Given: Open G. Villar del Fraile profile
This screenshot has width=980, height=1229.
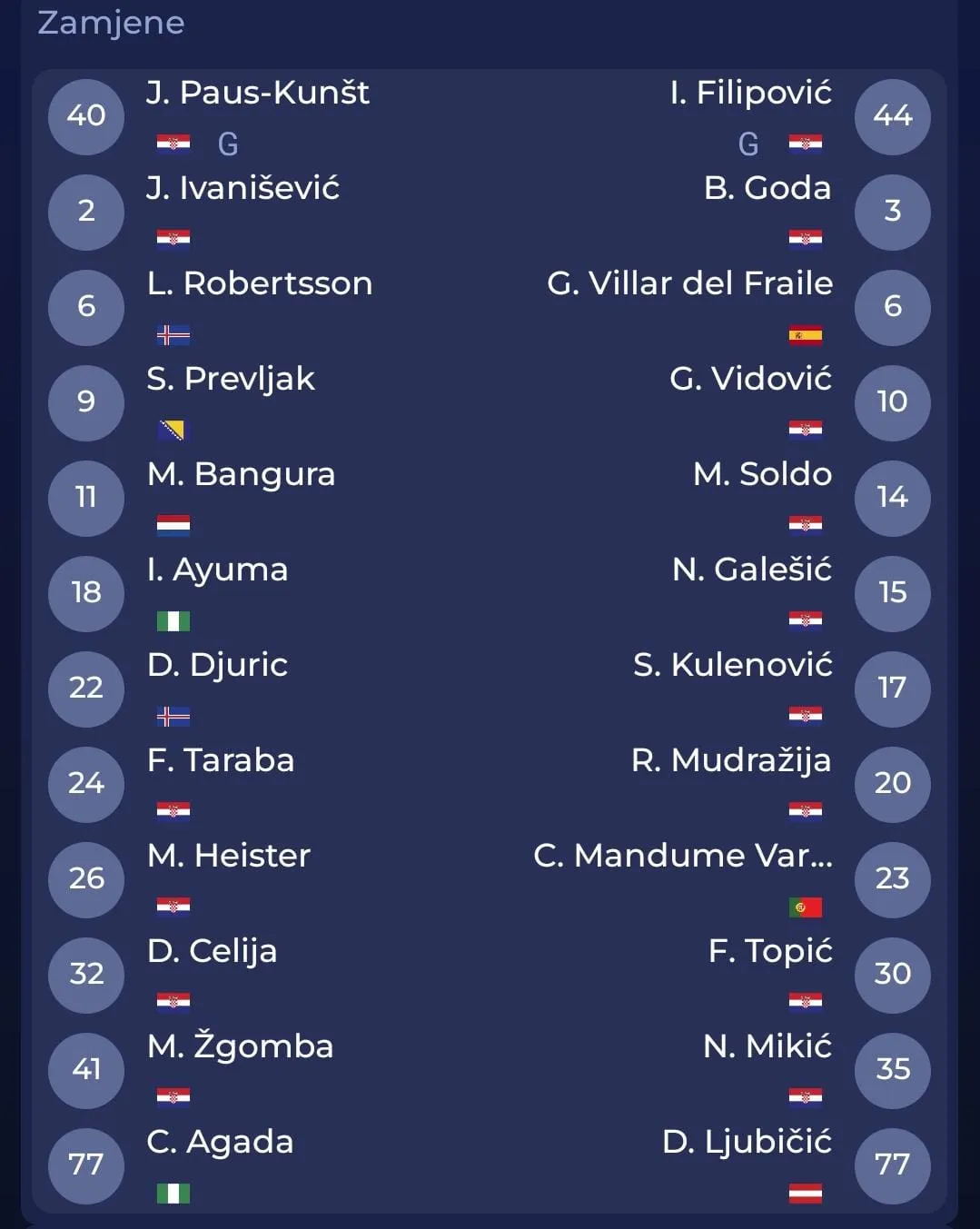Looking at the screenshot, I should tap(689, 284).
